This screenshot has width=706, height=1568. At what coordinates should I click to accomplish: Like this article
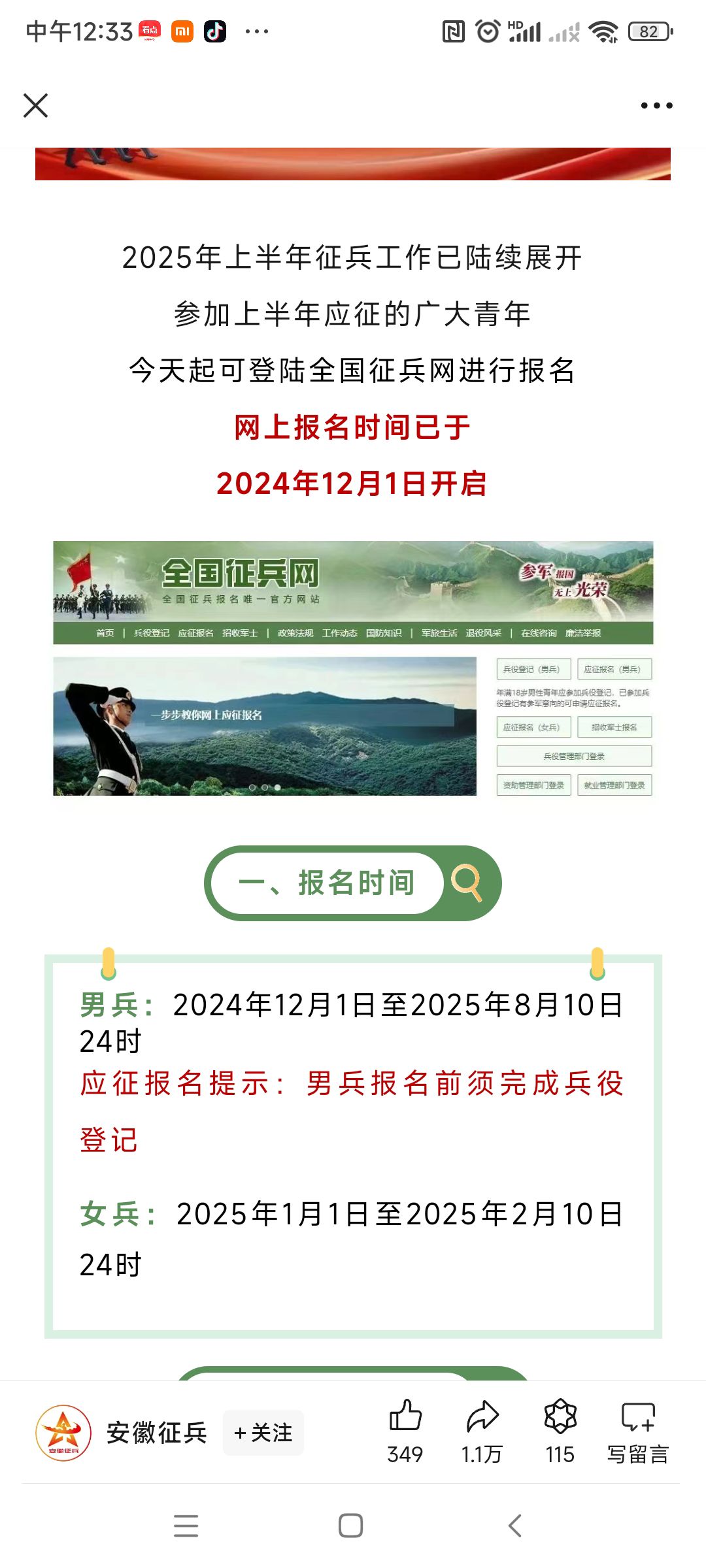(405, 1431)
